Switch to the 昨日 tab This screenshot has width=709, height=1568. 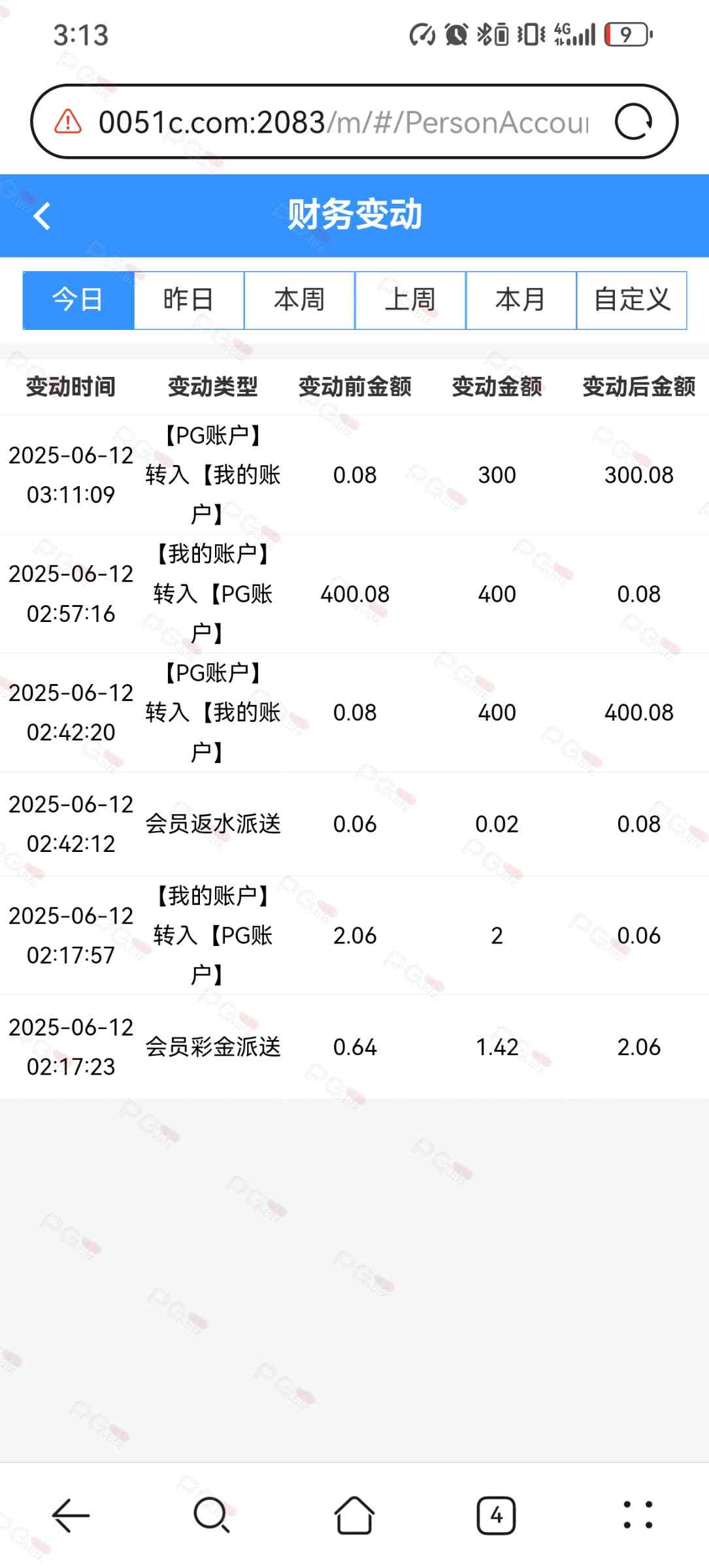click(189, 300)
